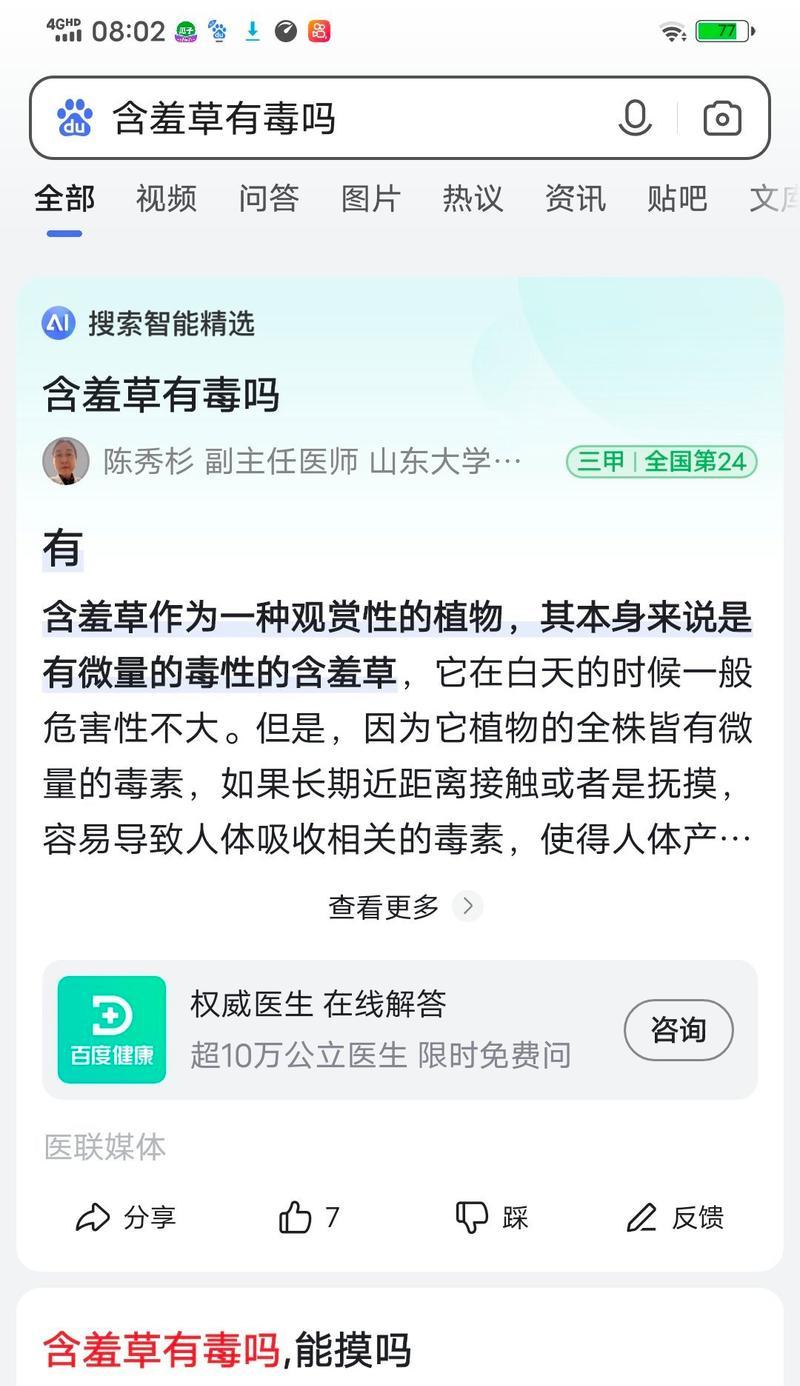Open the result 含羞草有毒吗,能摸吗
This screenshot has width=800, height=1386.
click(227, 1350)
